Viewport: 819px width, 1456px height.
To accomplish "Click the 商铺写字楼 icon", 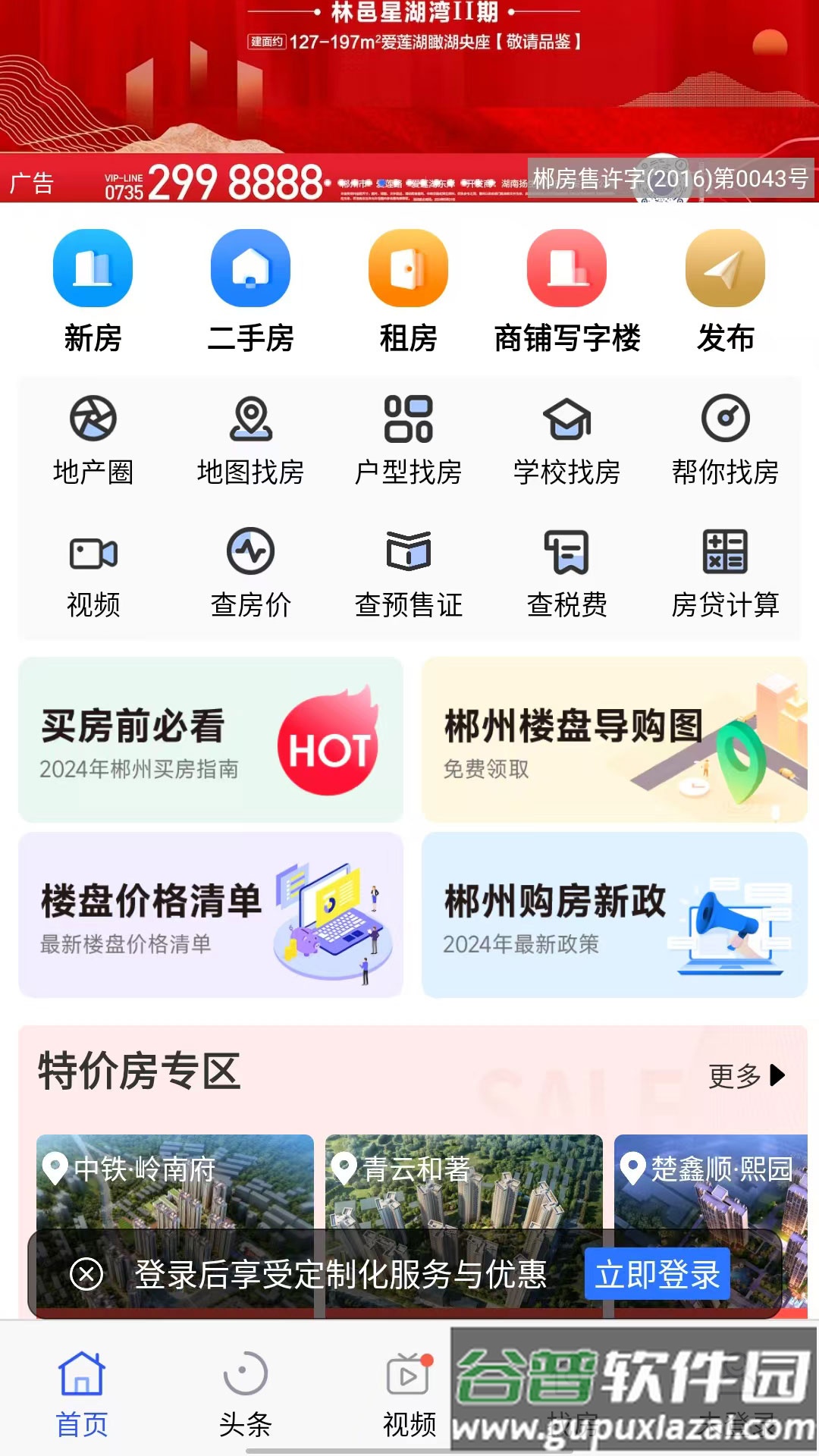I will click(x=564, y=268).
